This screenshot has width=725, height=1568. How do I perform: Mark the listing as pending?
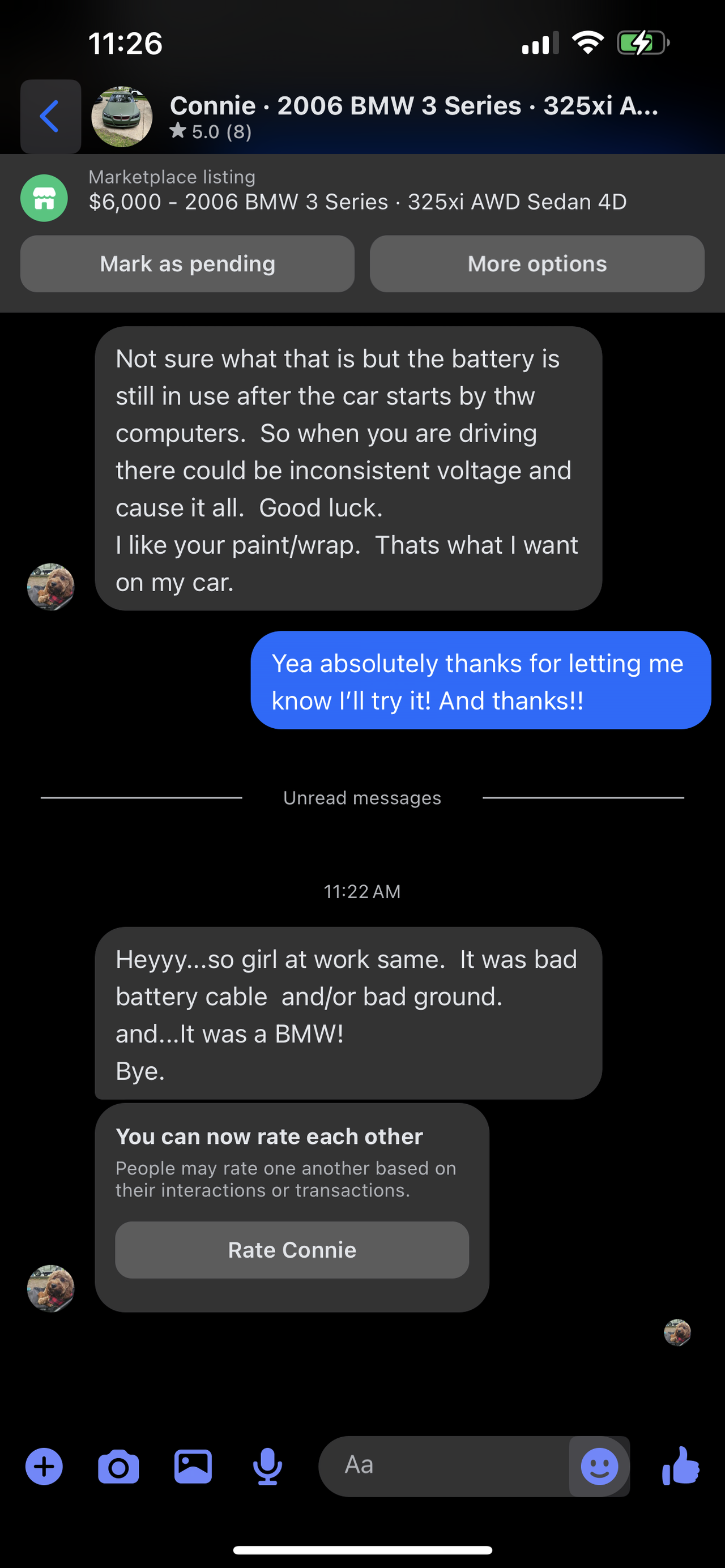click(187, 264)
